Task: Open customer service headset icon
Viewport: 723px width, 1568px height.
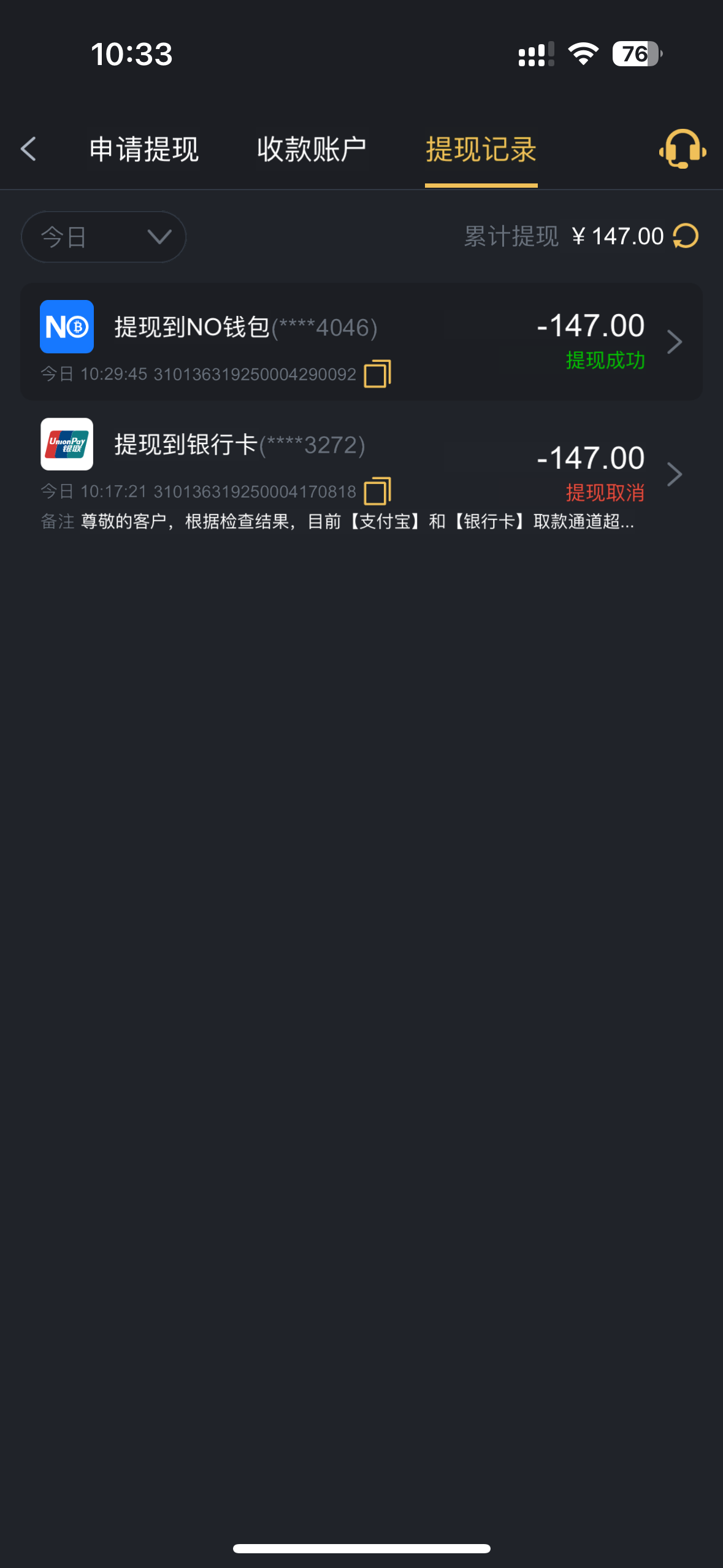Action: pyautogui.click(x=682, y=149)
